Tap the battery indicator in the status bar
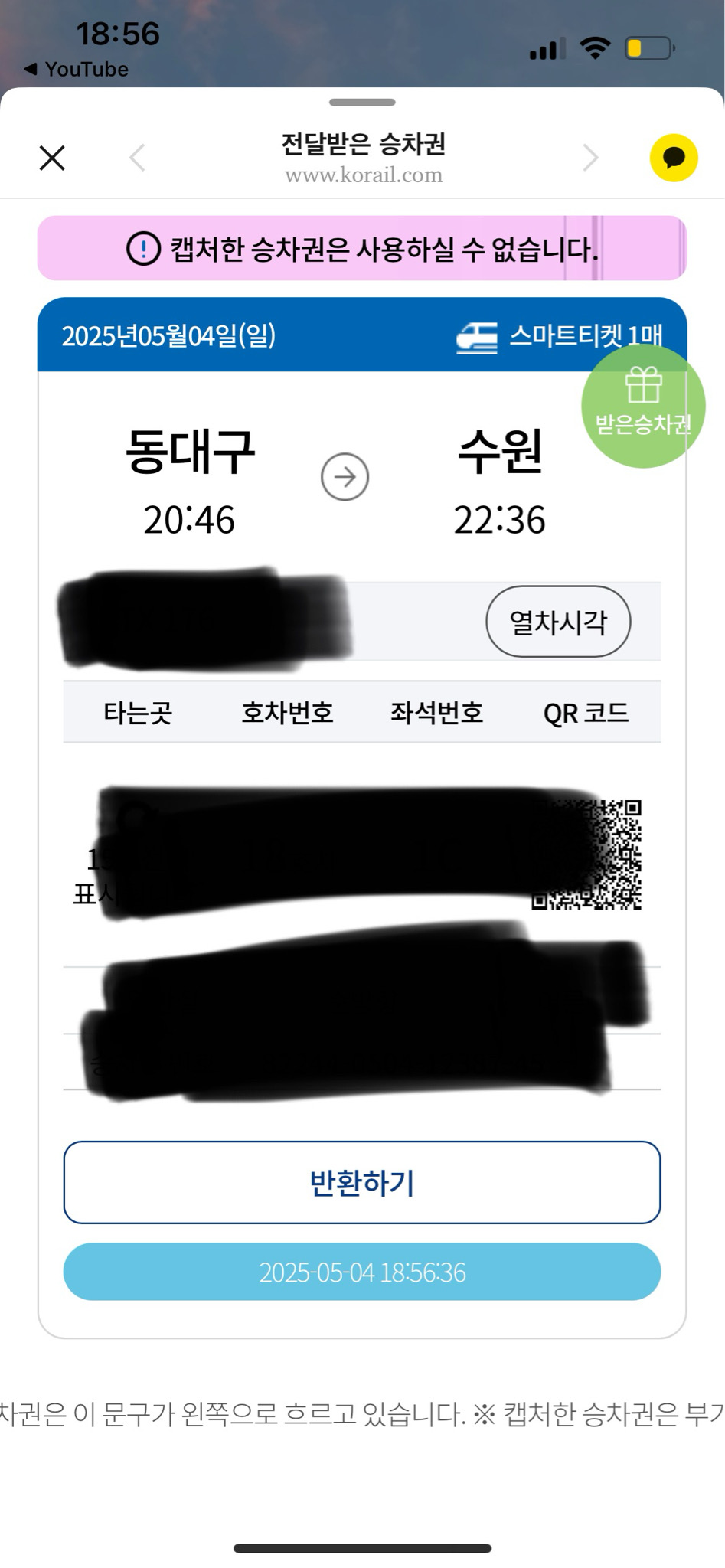This screenshot has width=725, height=1568. pyautogui.click(x=645, y=47)
